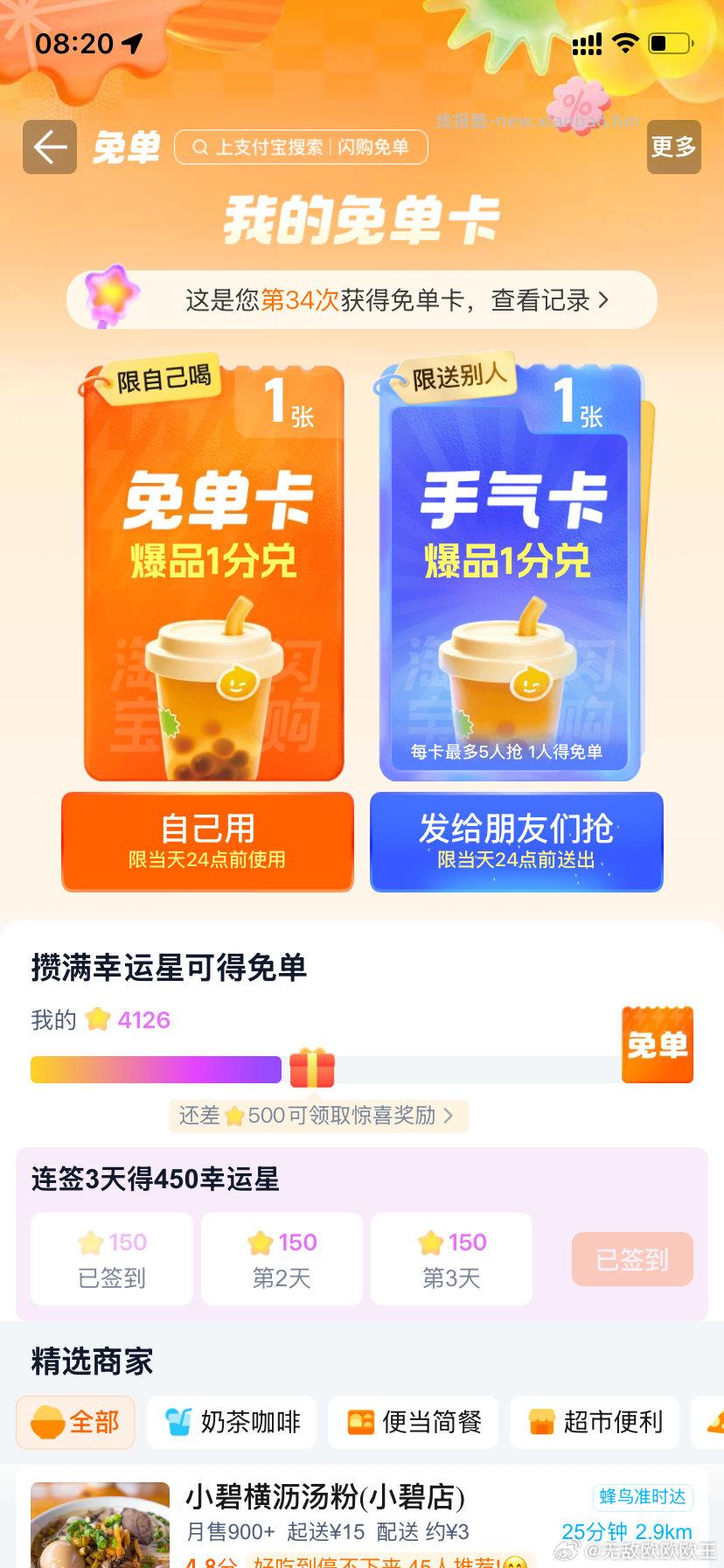
Task: Tap 自己用 to use the card yourself
Action: click(x=206, y=842)
